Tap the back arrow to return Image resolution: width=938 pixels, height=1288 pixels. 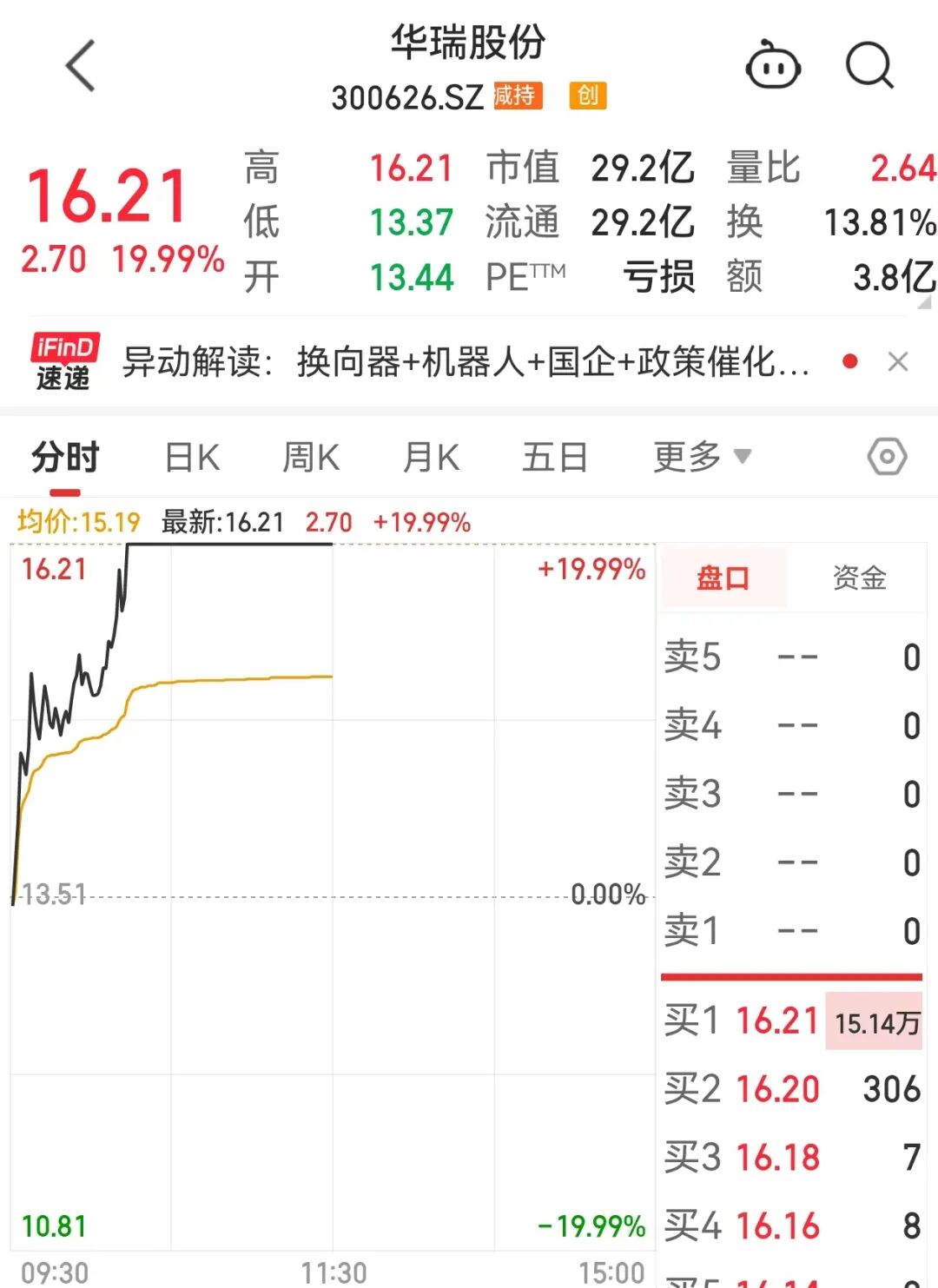pyautogui.click(x=80, y=66)
